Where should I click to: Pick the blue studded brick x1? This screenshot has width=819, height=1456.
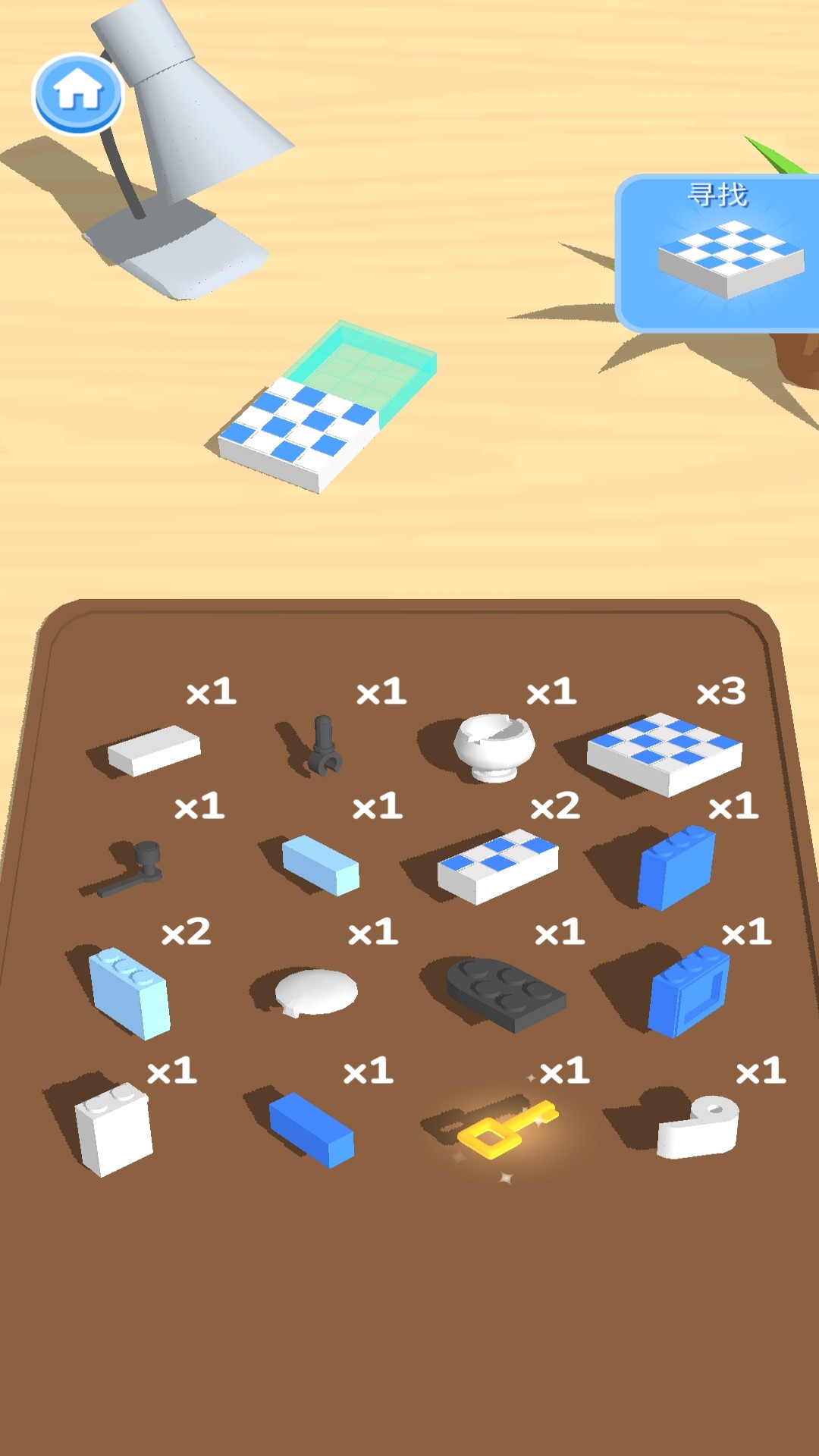676,868
